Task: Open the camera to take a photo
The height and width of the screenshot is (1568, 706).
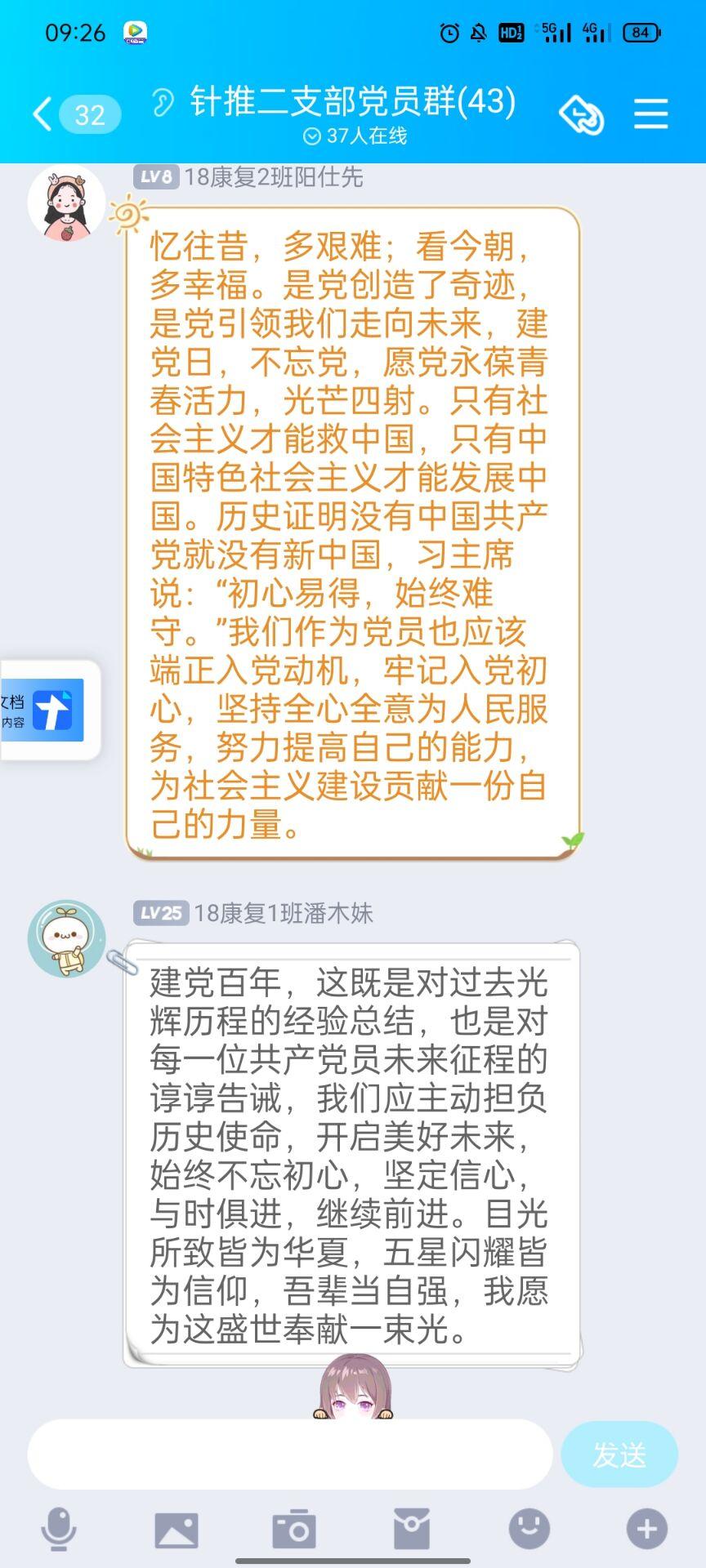Action: tap(294, 1530)
